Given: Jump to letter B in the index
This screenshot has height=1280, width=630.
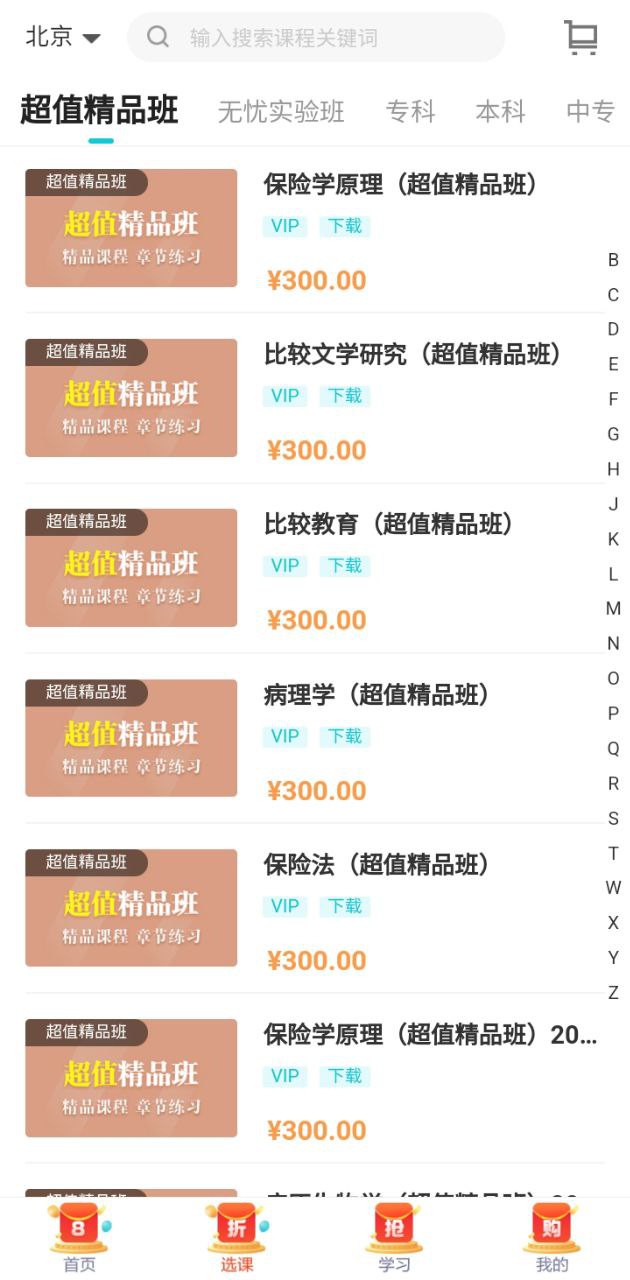Looking at the screenshot, I should tap(613, 260).
